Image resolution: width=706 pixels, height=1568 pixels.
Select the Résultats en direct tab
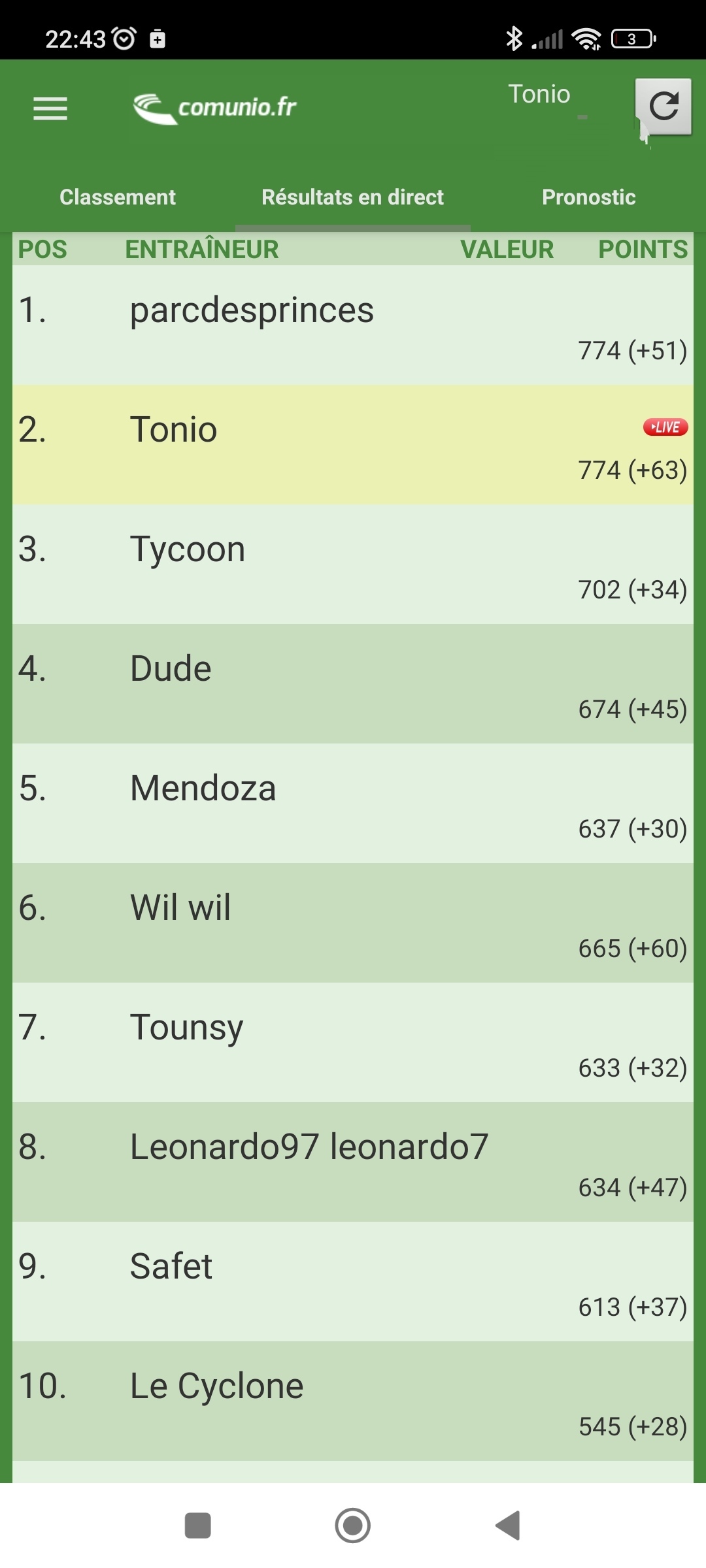tap(352, 197)
